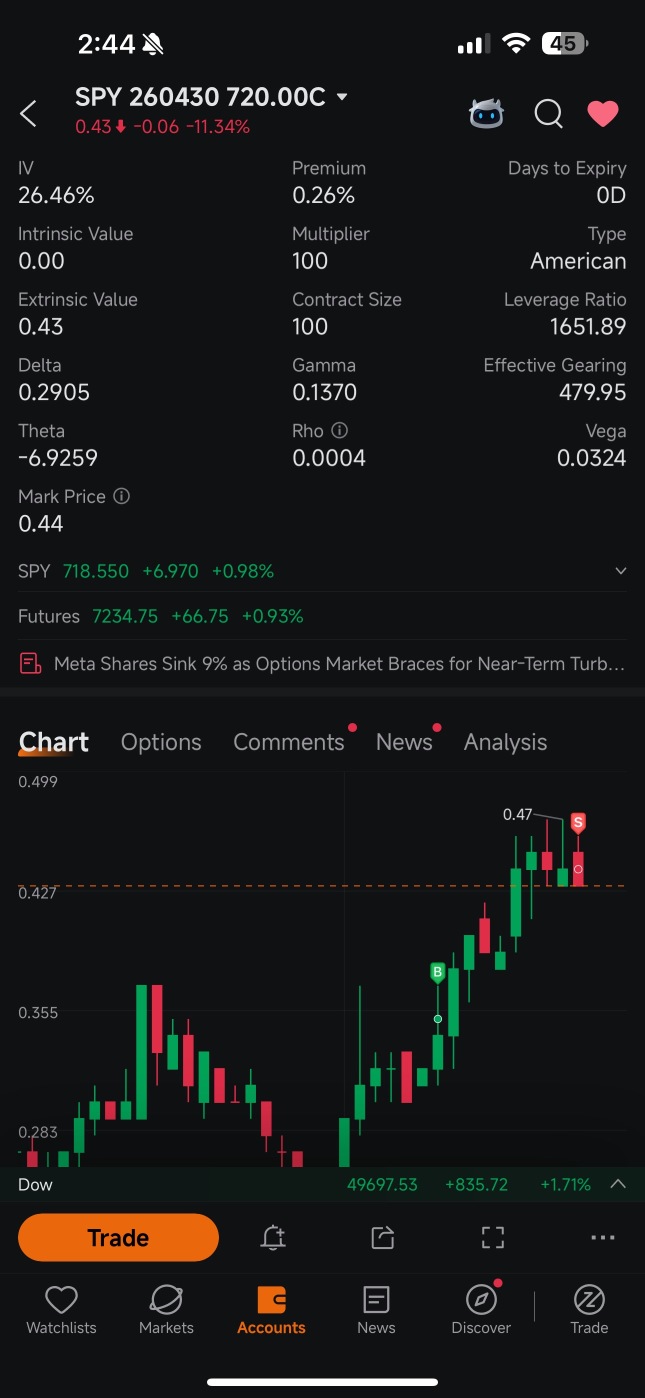This screenshot has height=1398, width=645.
Task: Set a price alert bell
Action: click(x=273, y=1238)
